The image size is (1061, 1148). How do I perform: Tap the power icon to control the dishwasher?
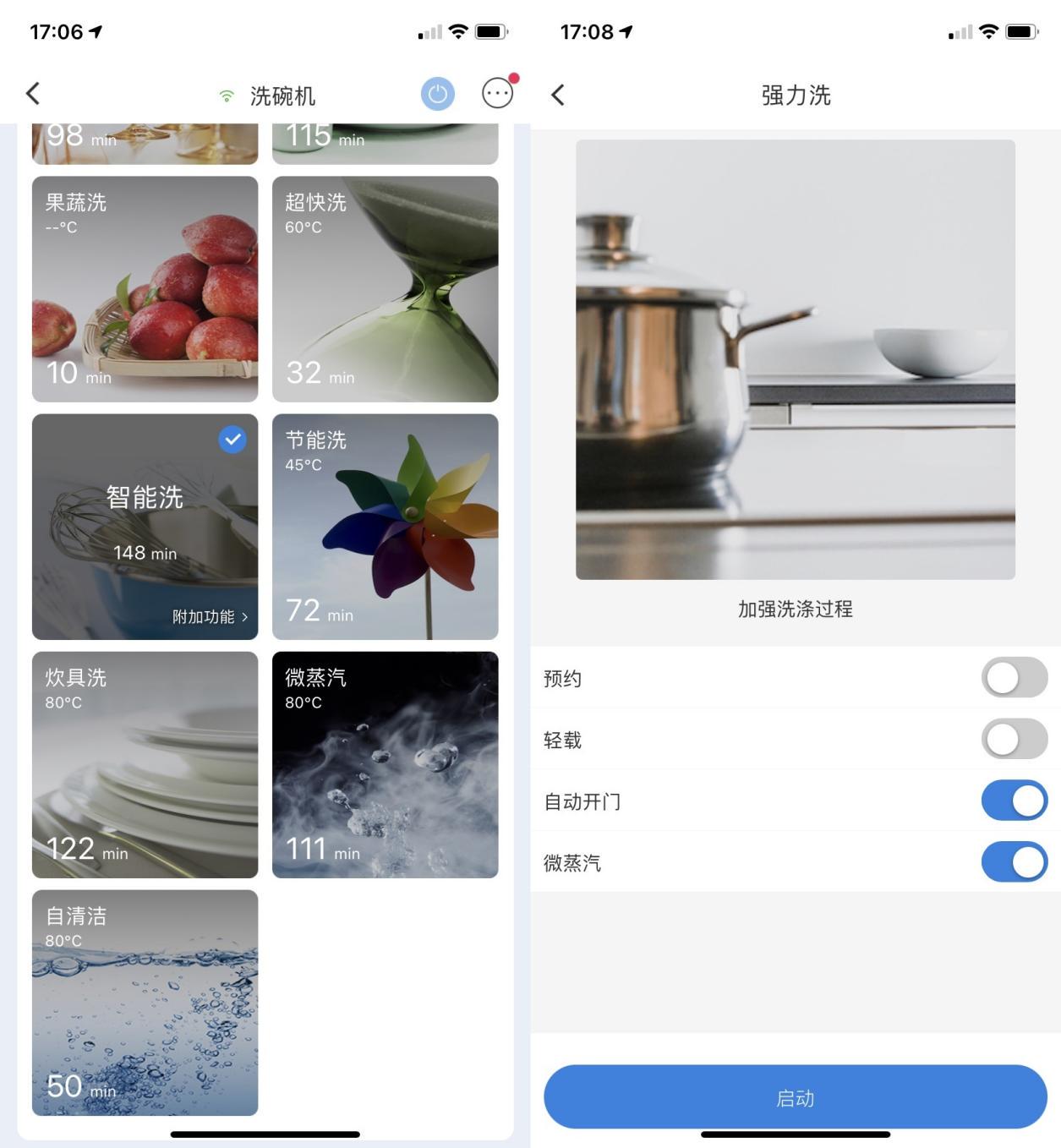pos(437,94)
